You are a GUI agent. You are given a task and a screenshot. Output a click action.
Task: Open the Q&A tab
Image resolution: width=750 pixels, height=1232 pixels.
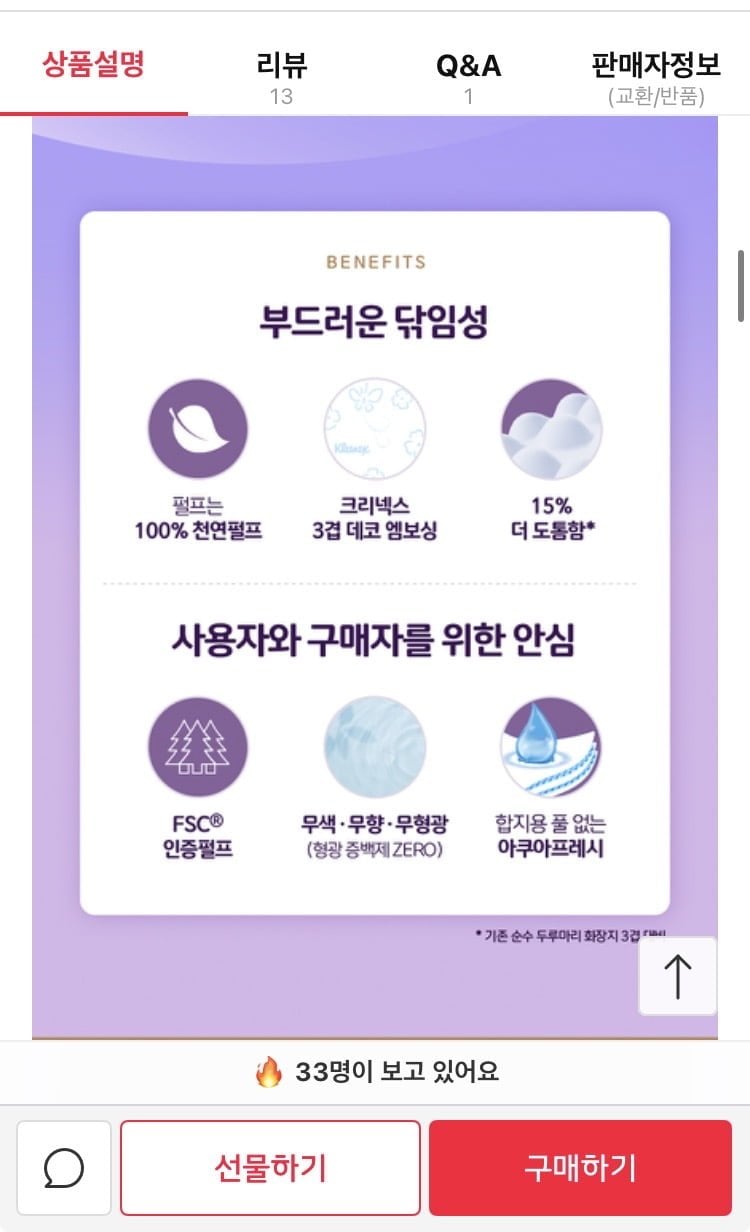click(468, 78)
